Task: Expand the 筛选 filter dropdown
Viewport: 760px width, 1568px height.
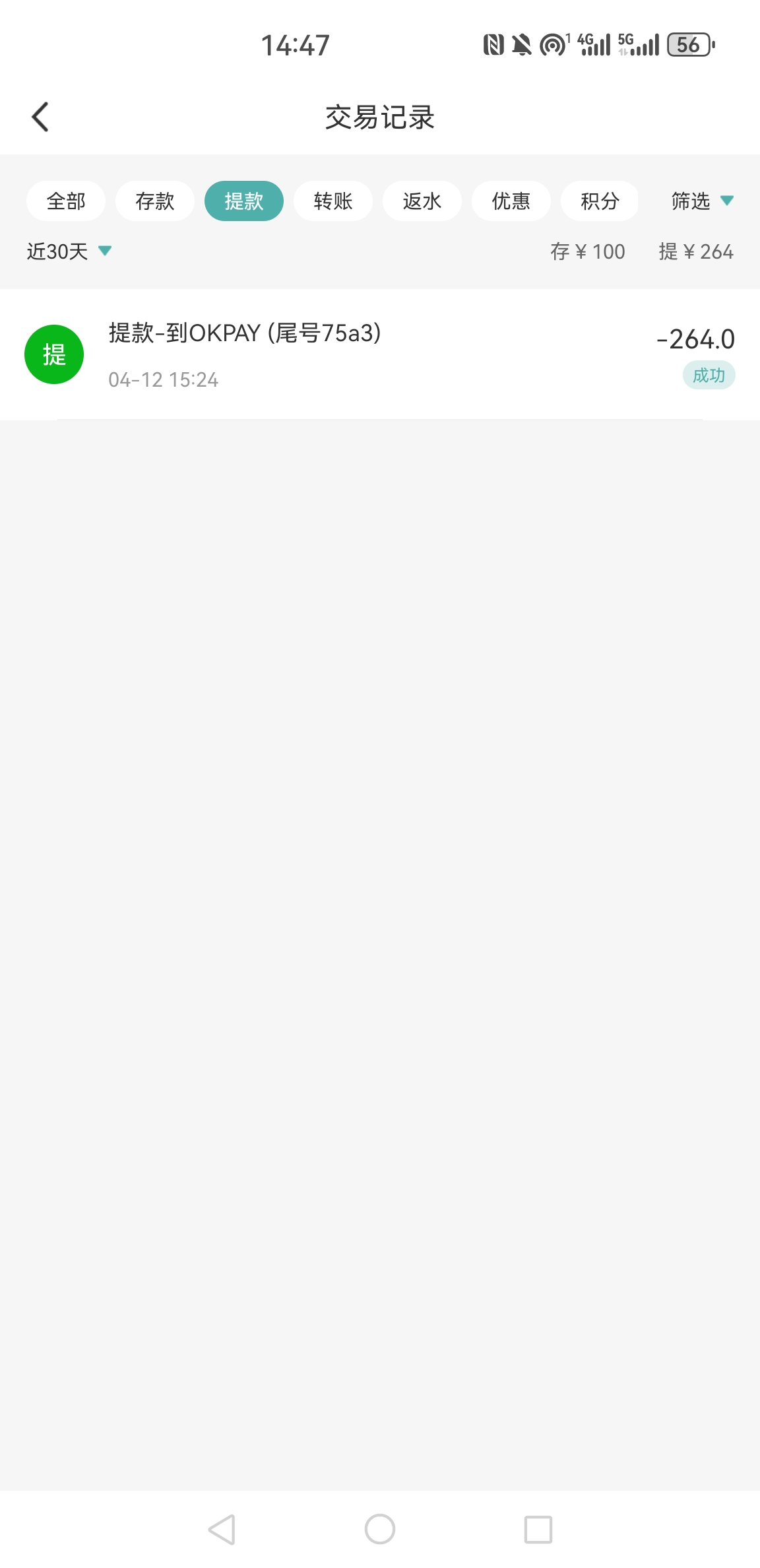Action: (702, 201)
